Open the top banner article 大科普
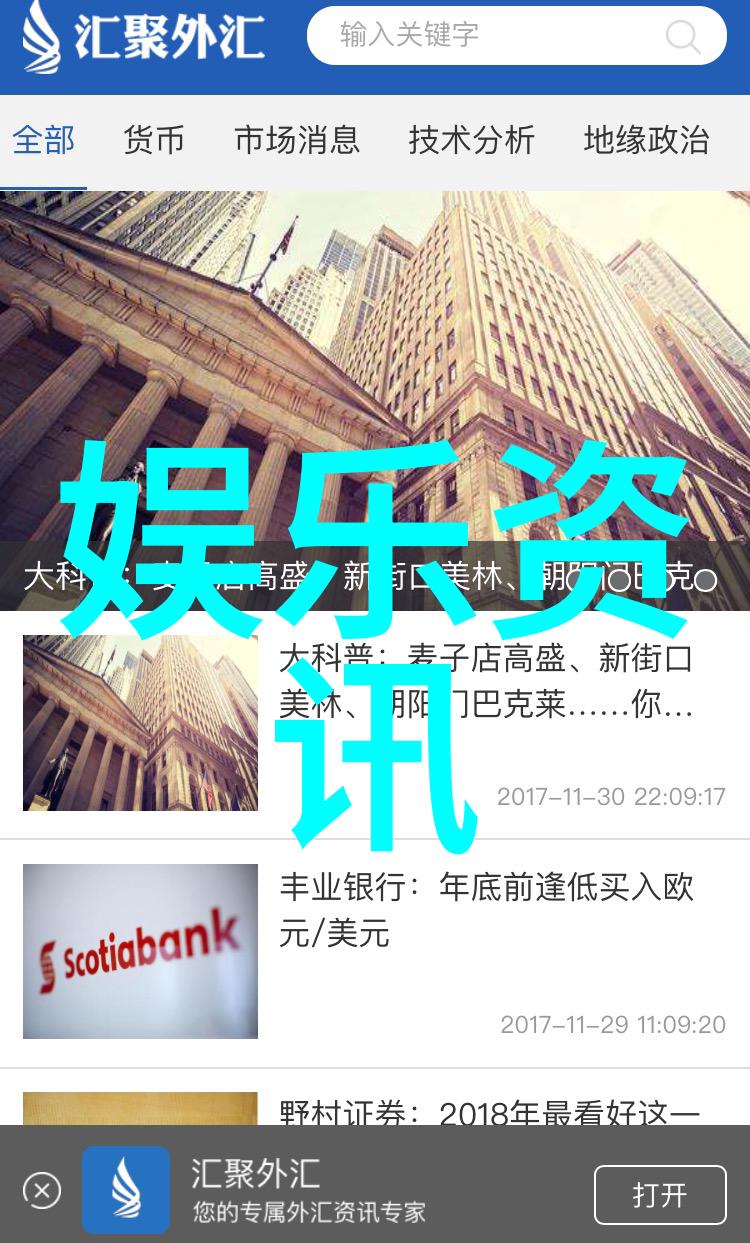 (x=375, y=400)
